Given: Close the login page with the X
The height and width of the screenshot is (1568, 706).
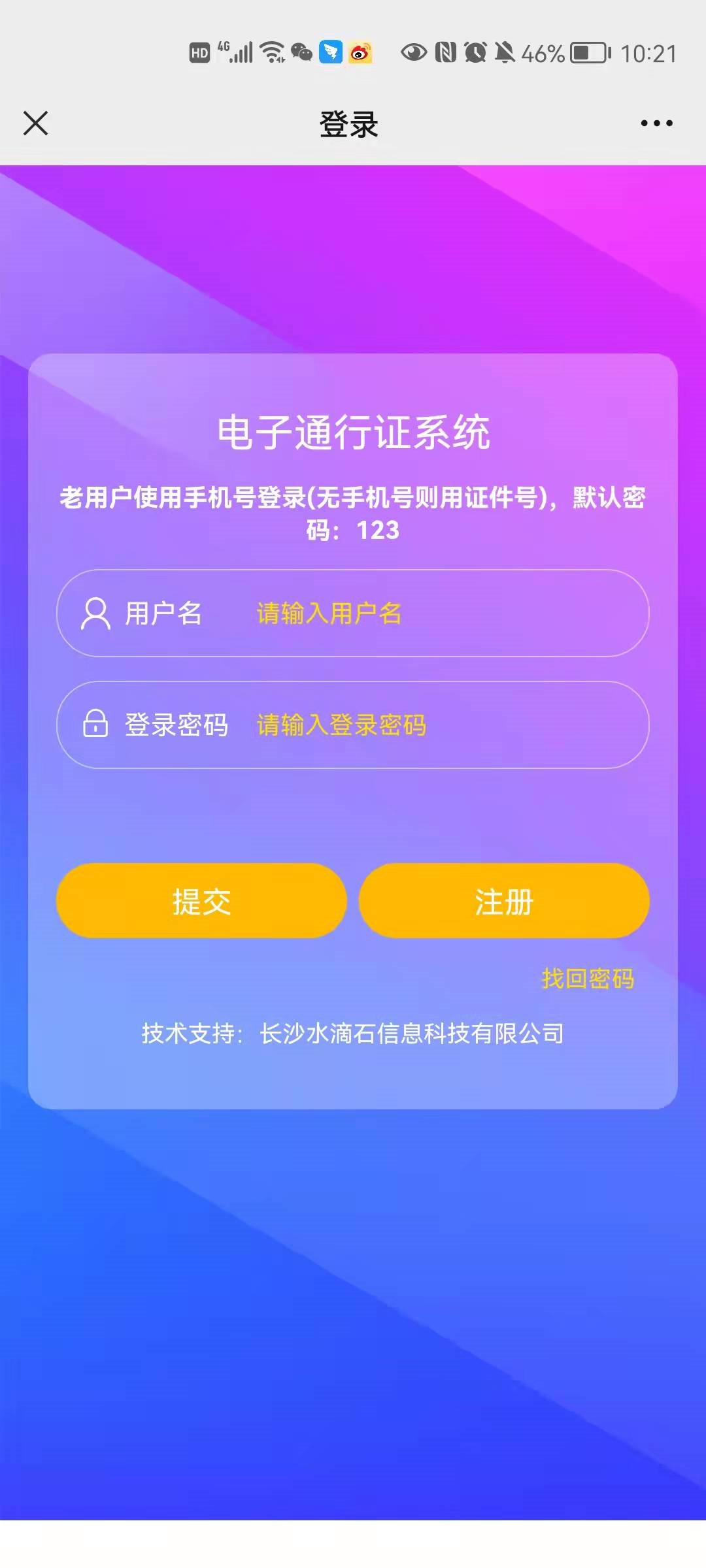Looking at the screenshot, I should (36, 123).
